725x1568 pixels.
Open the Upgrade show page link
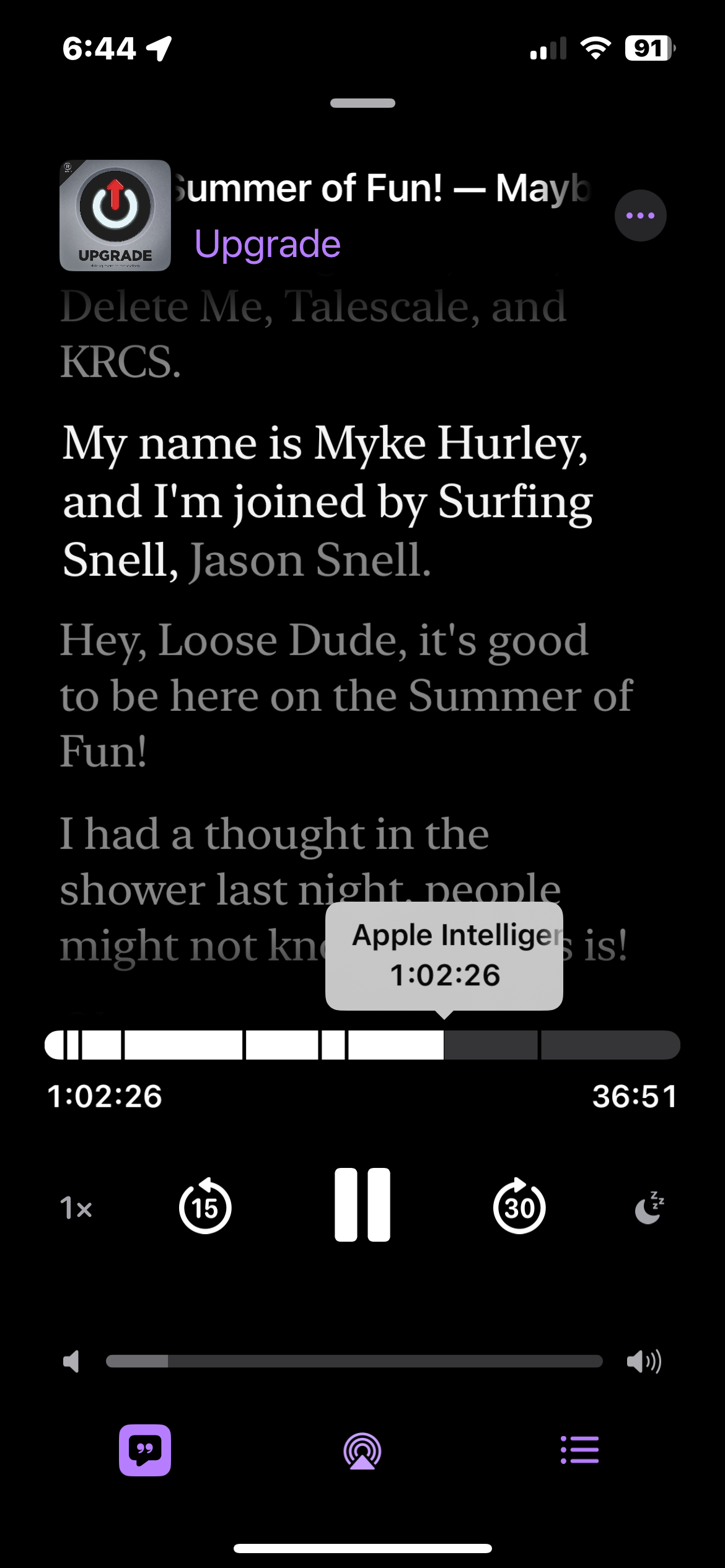(267, 243)
